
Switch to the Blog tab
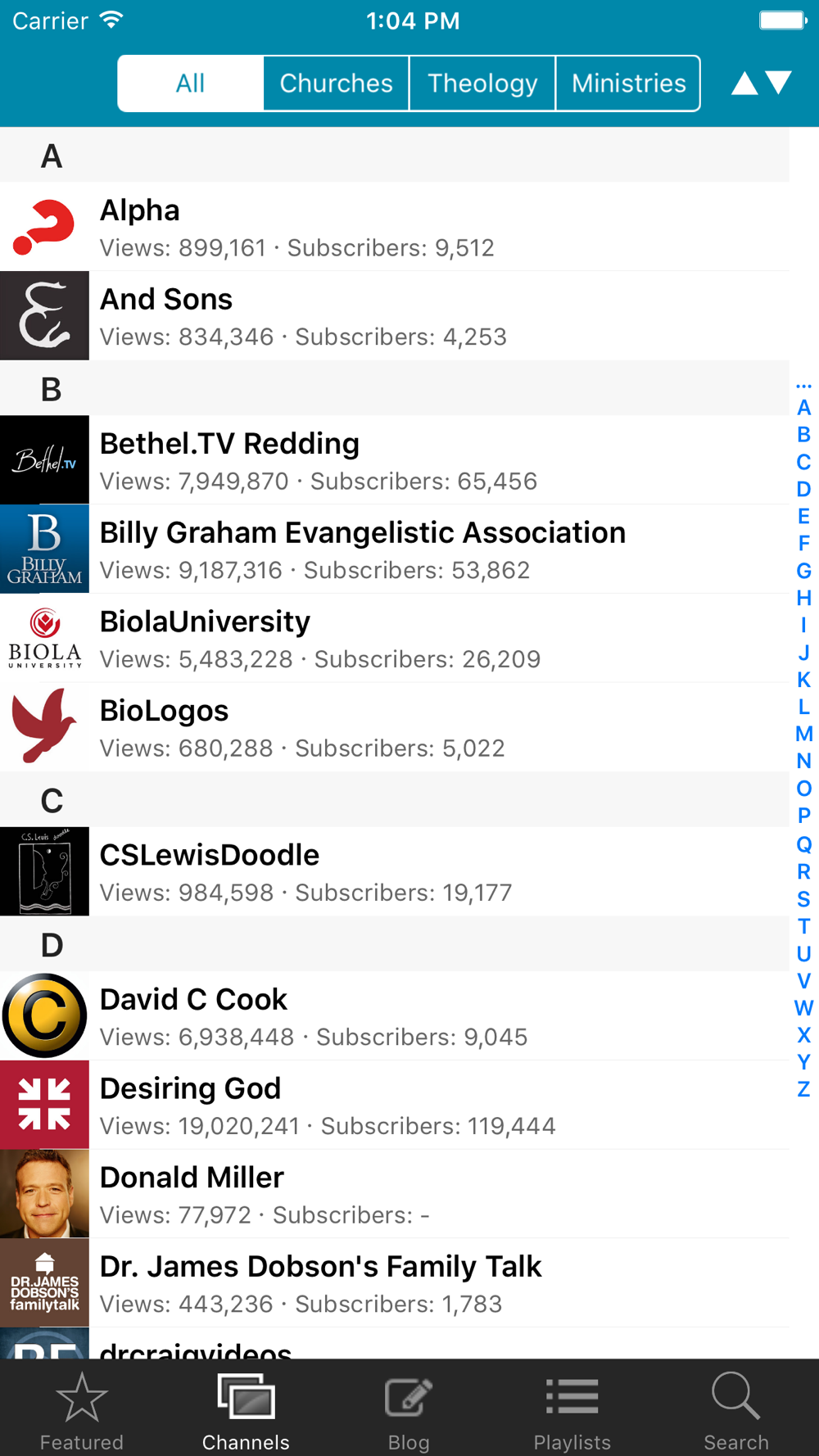click(409, 1410)
